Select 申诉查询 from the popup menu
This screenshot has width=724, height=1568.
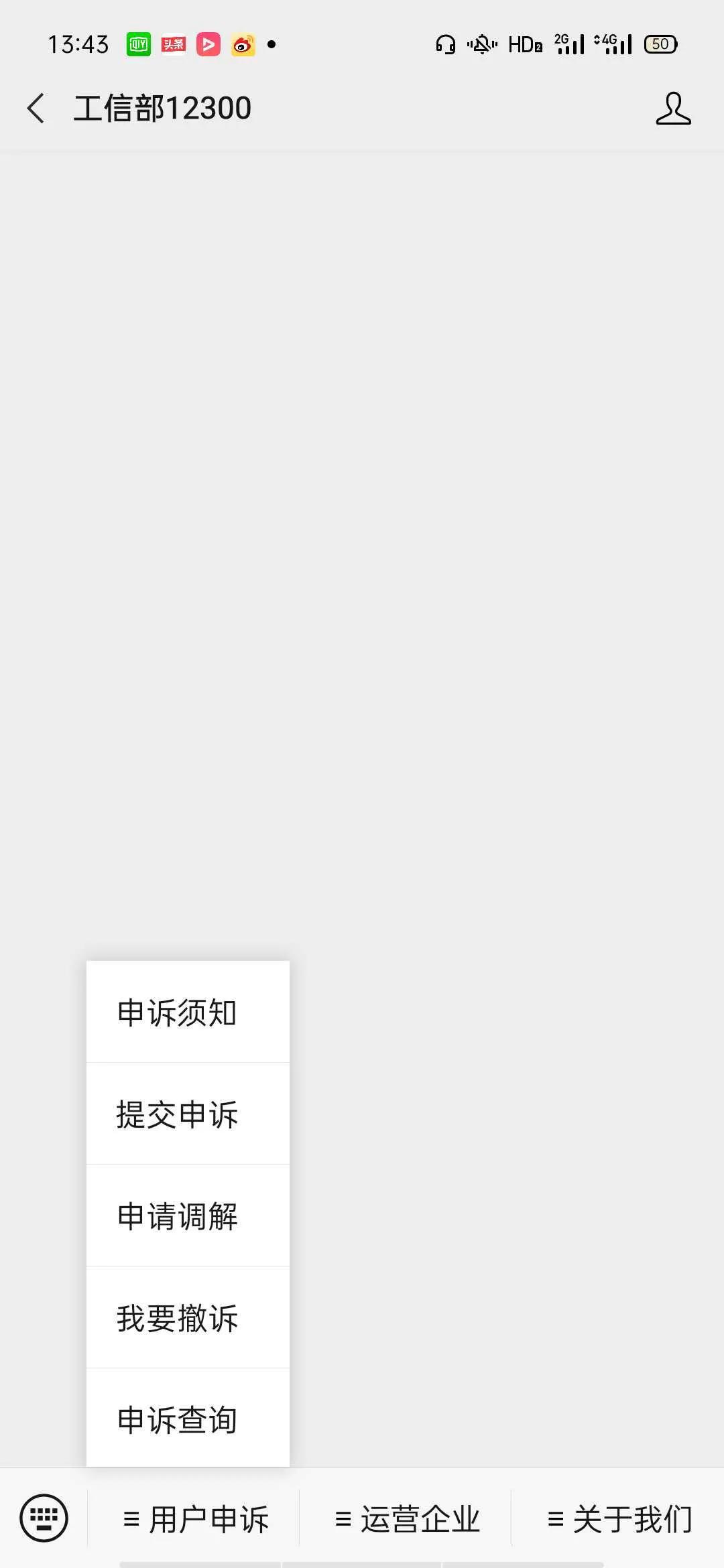coord(178,1419)
